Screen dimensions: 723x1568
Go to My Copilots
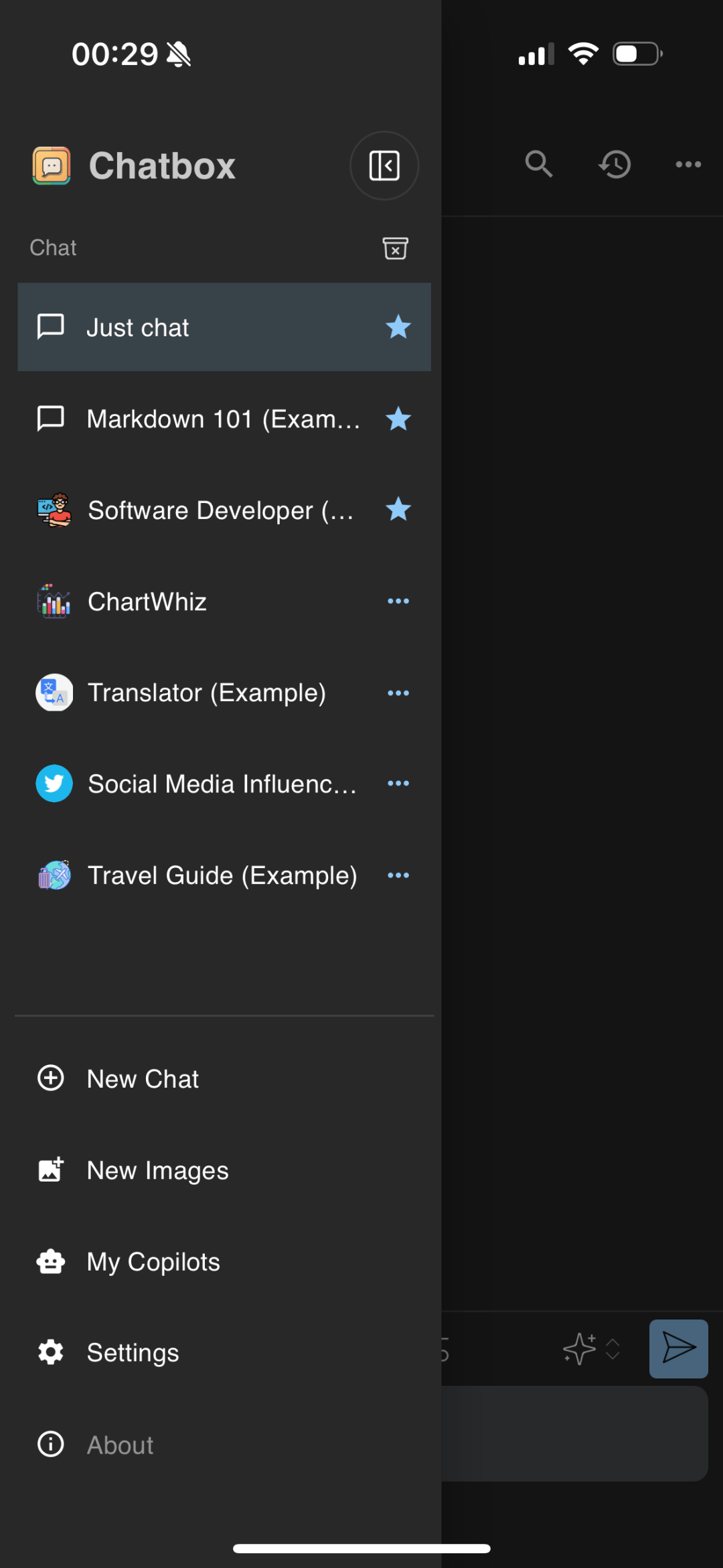coord(224,1262)
